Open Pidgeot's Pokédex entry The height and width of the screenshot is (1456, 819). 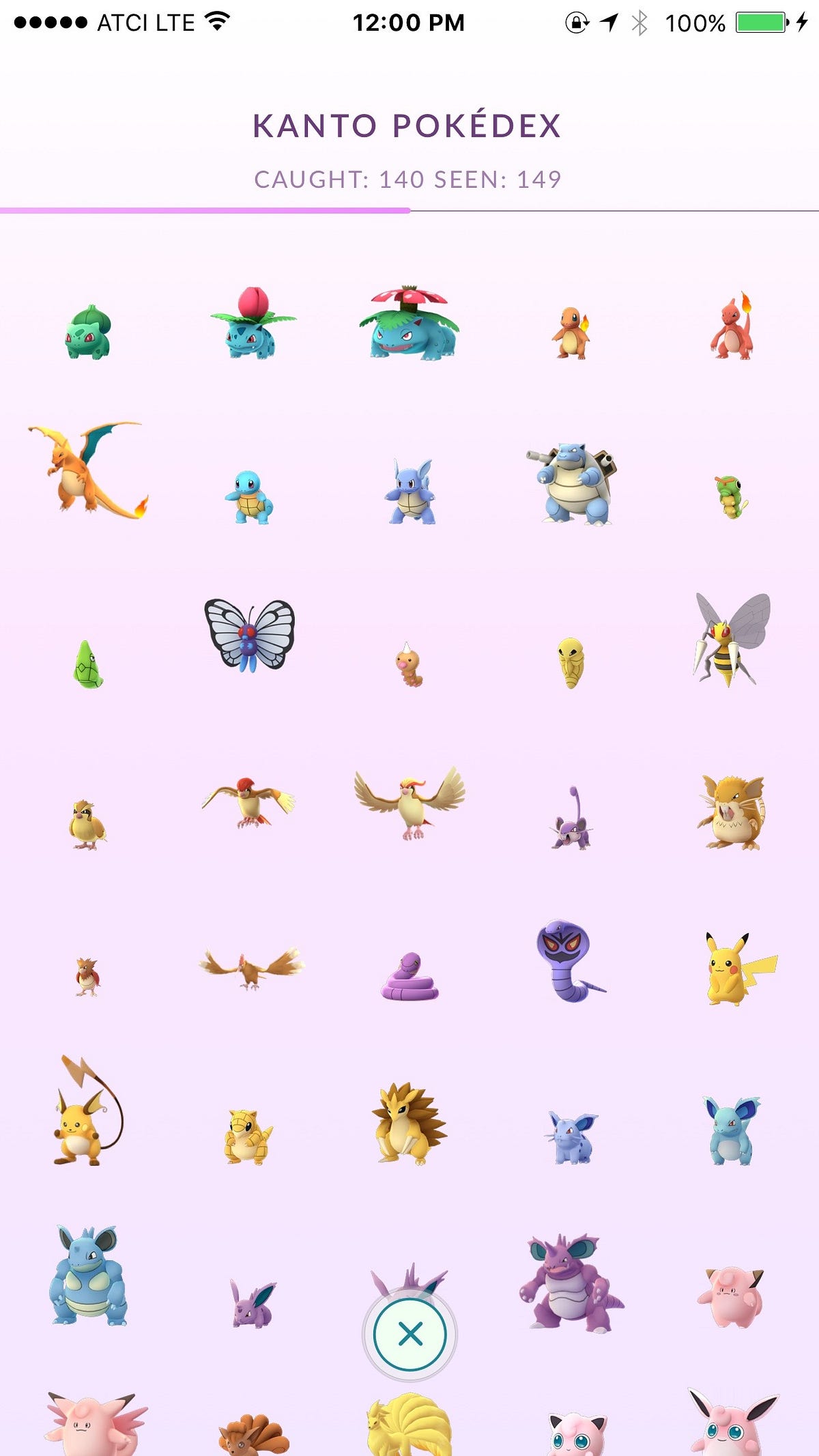point(409,802)
